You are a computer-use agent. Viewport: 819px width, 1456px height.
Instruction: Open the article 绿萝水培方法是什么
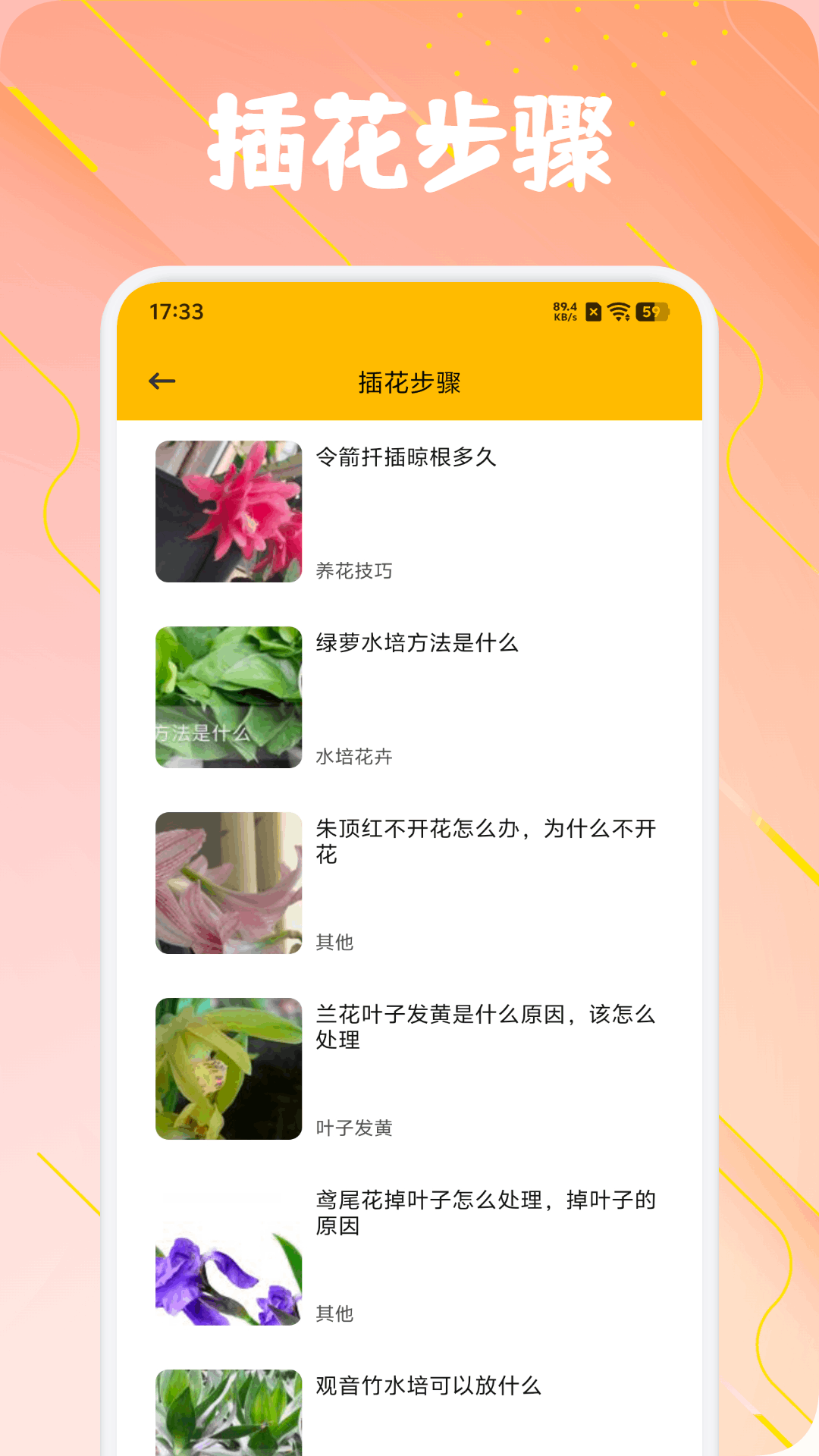[417, 643]
